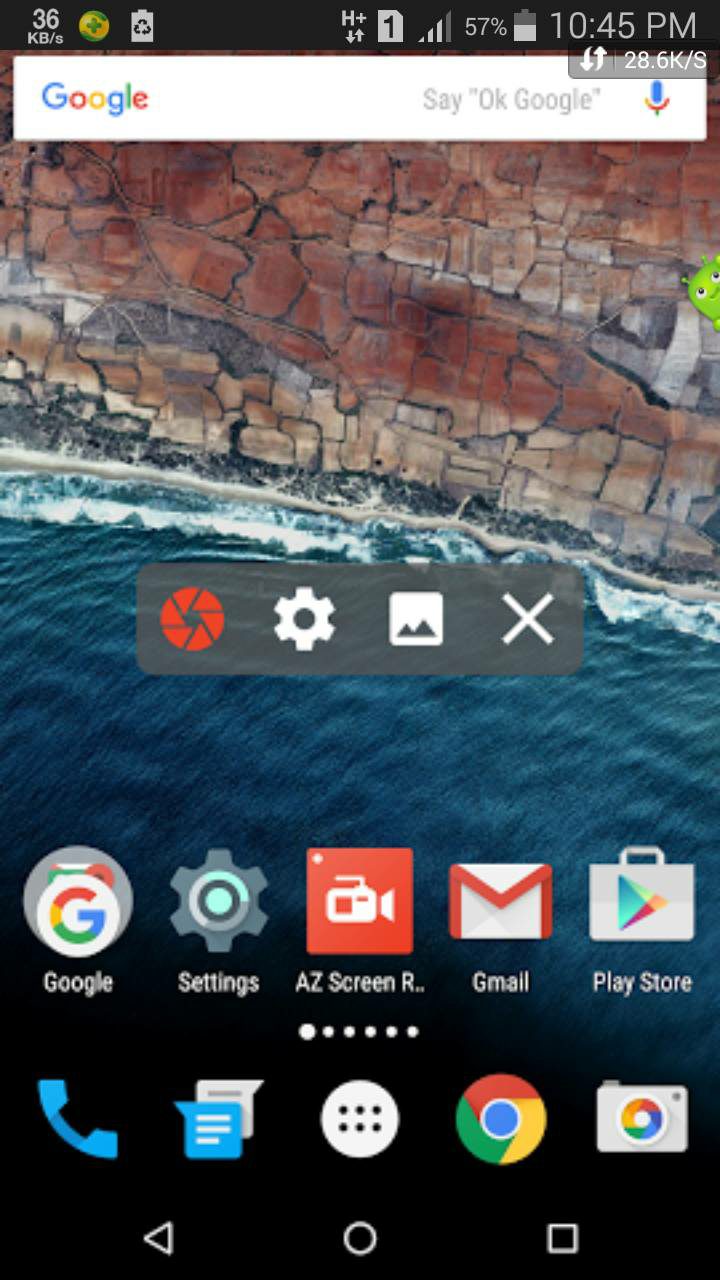The height and width of the screenshot is (1280, 720).
Task: View captured images in the gallery
Action: (x=416, y=620)
